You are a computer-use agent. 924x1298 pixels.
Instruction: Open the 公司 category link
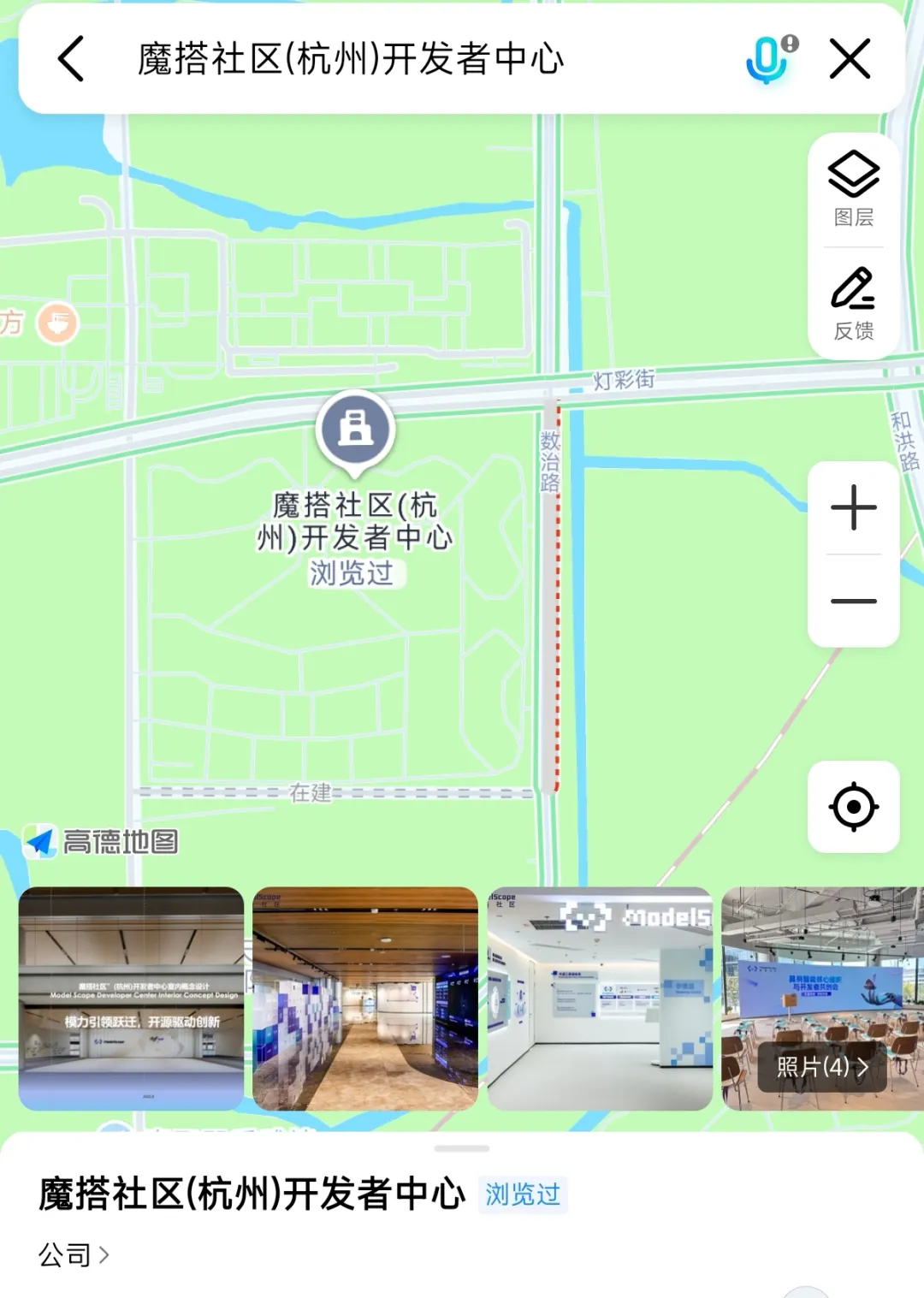click(x=74, y=1254)
